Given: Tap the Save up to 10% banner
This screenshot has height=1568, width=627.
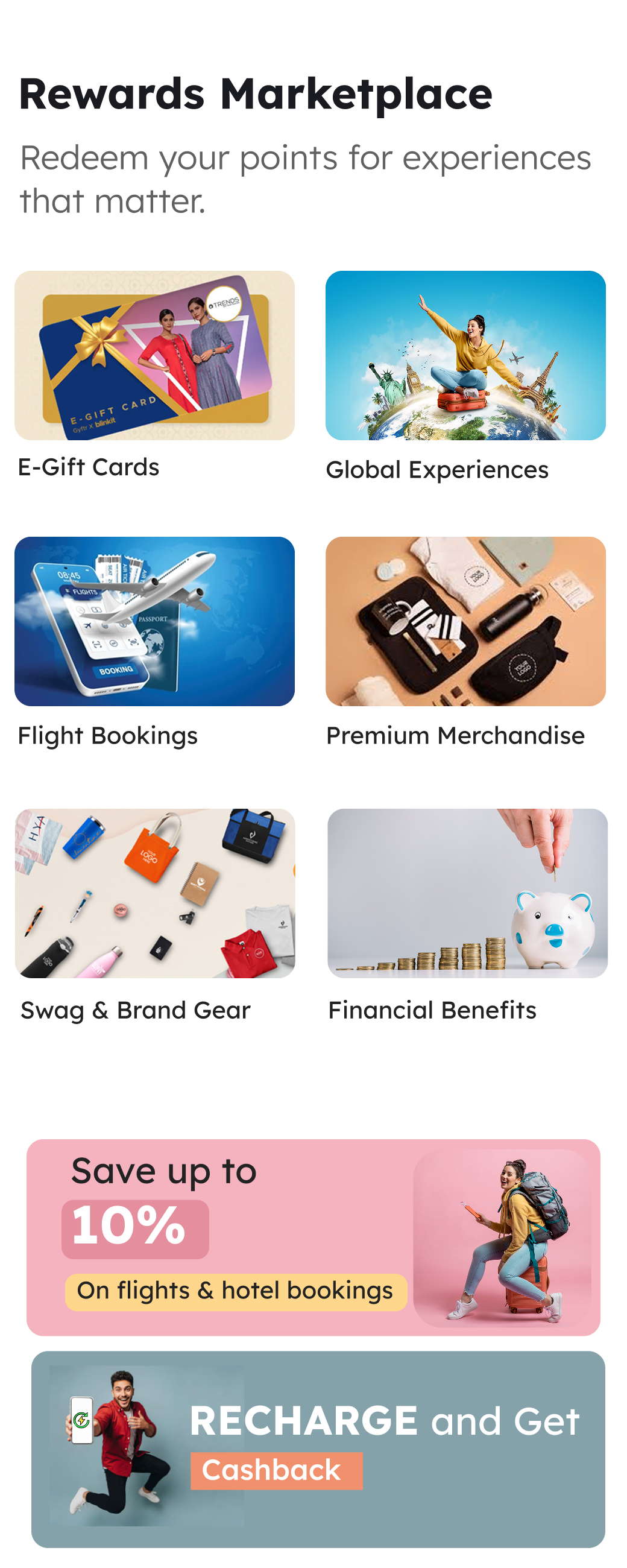Looking at the screenshot, I should pos(313,1238).
